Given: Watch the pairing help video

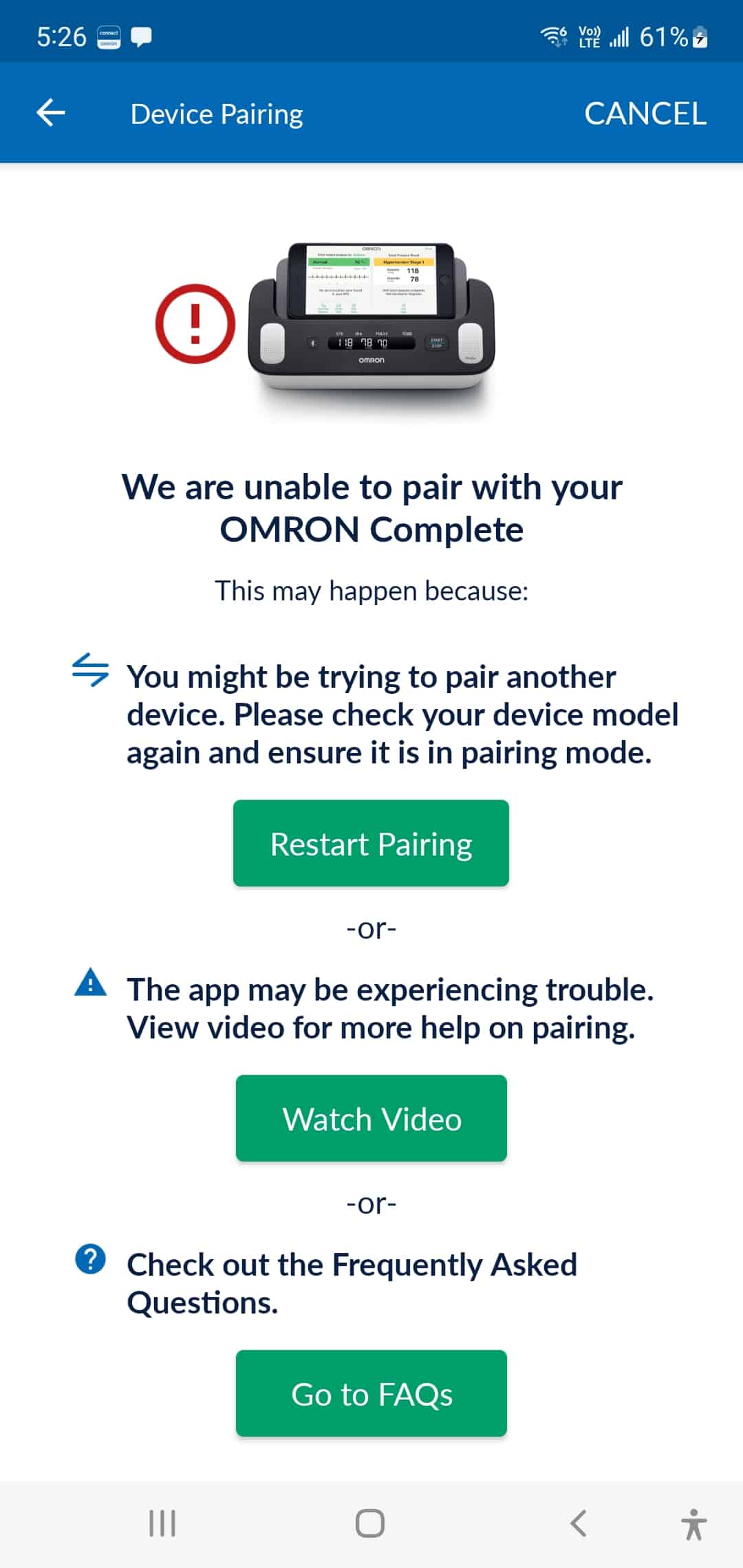Looking at the screenshot, I should (x=371, y=1118).
